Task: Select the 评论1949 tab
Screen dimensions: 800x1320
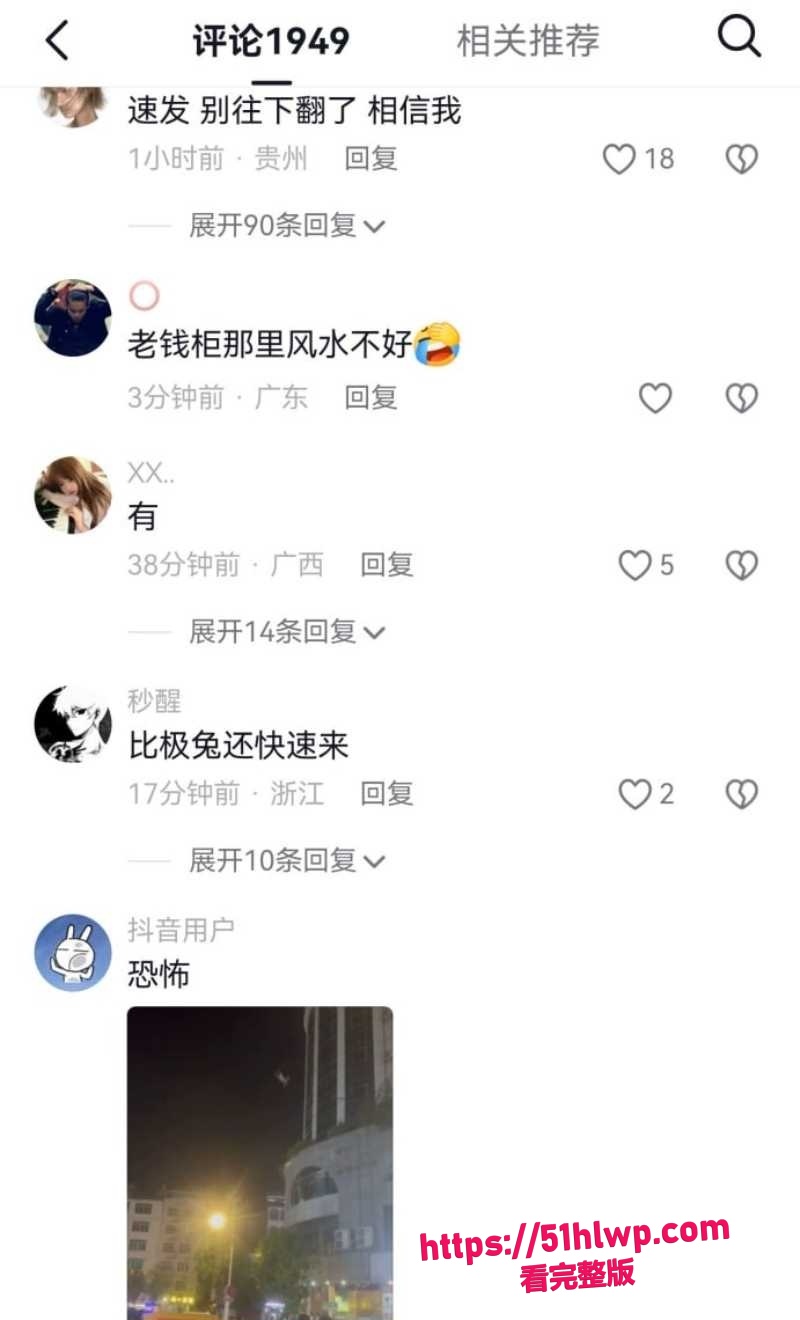Action: pyautogui.click(x=271, y=41)
